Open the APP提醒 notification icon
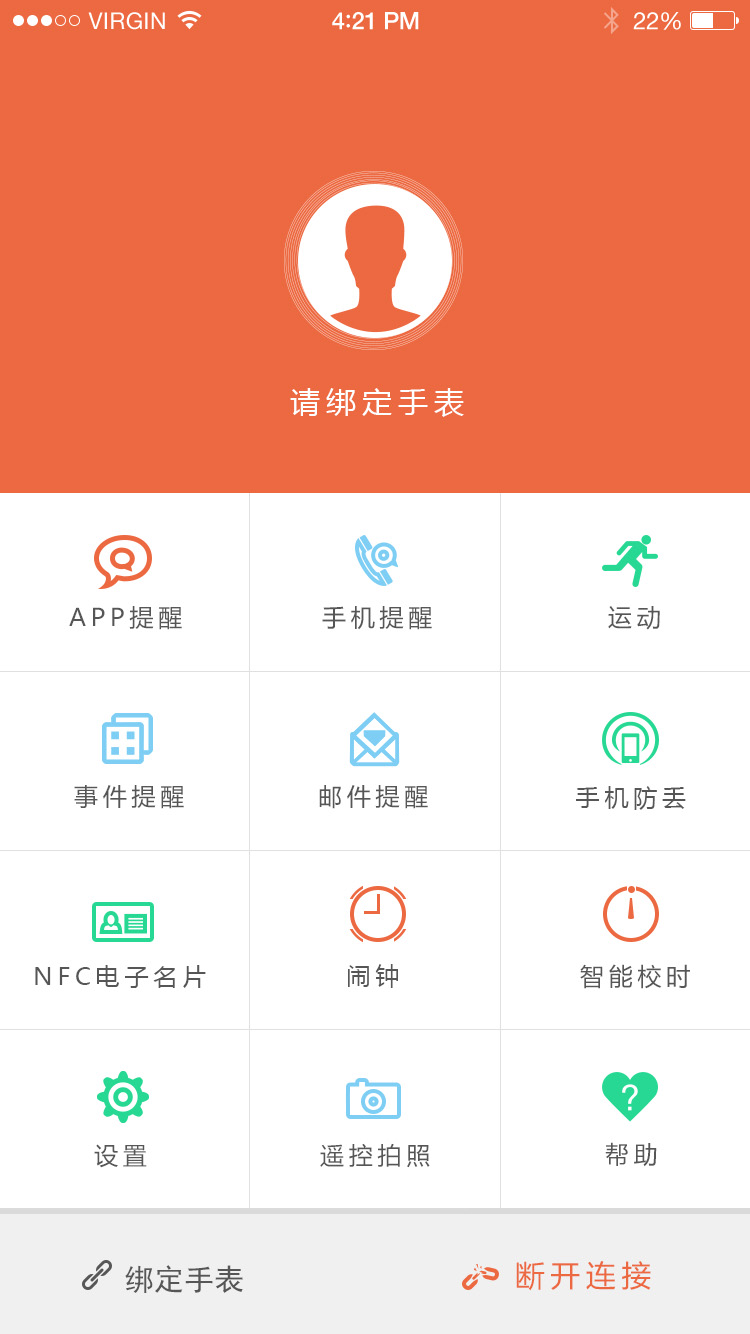750x1334 pixels. [x=124, y=560]
